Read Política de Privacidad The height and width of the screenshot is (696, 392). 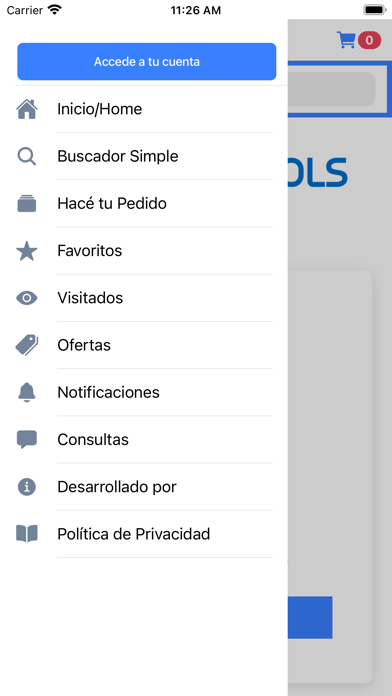[x=144, y=534]
